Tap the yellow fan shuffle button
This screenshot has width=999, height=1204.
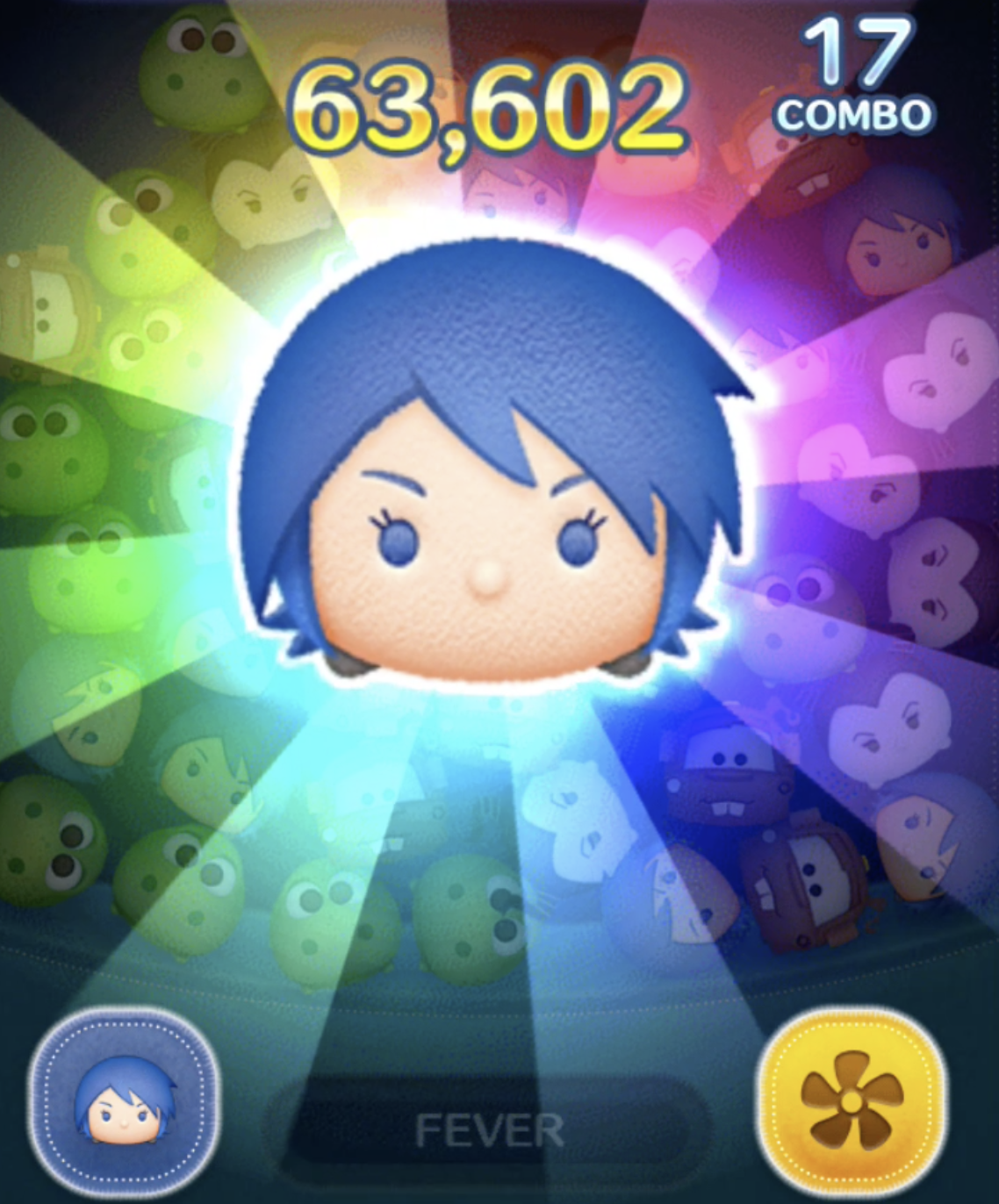point(851,1101)
